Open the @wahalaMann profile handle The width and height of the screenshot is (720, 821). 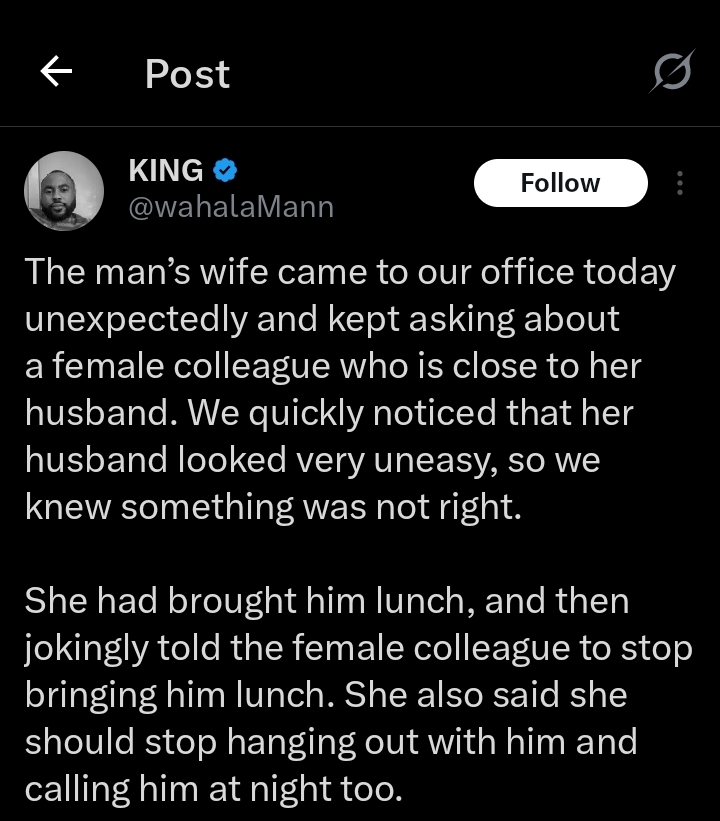231,207
